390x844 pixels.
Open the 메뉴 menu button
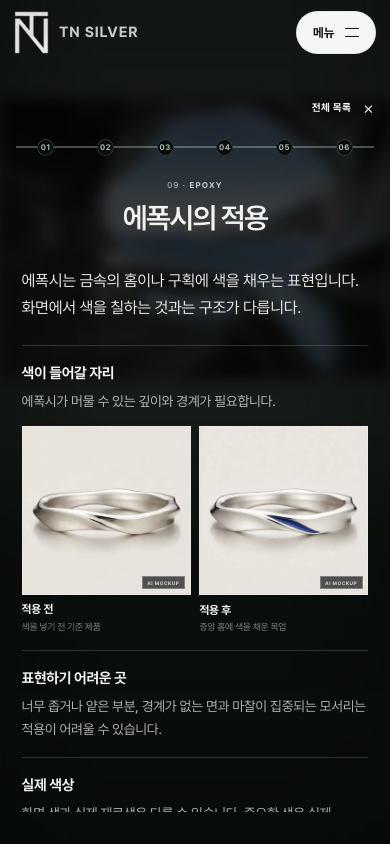(336, 32)
